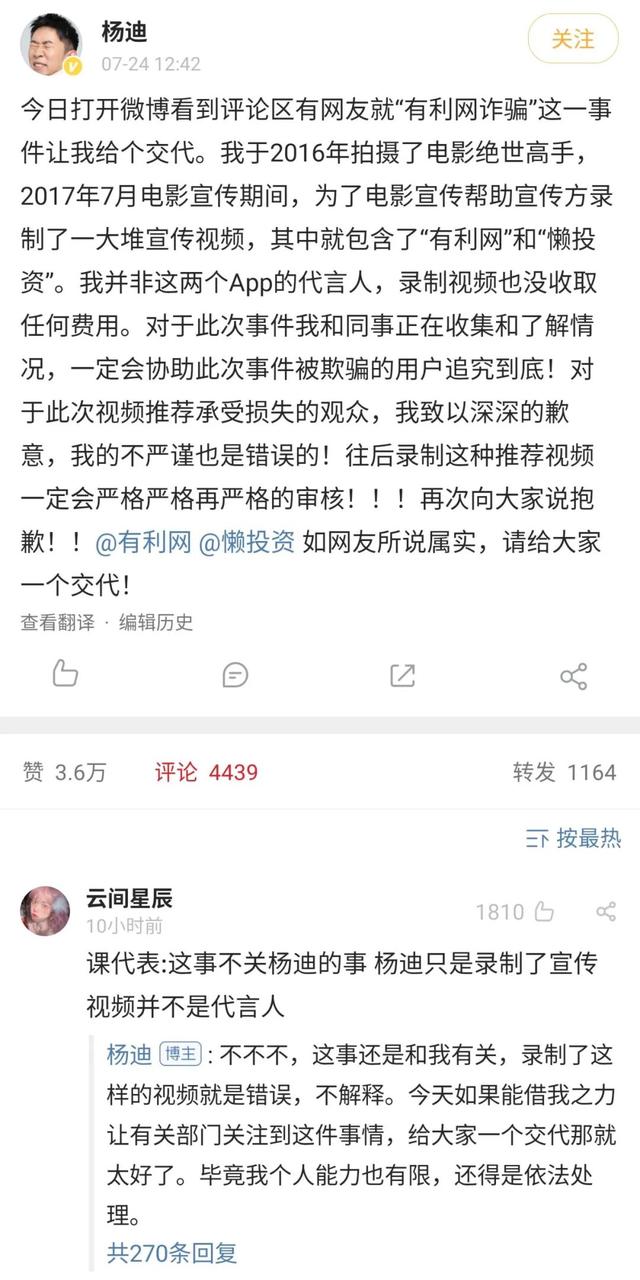Open the comment icon under the post

point(235,675)
